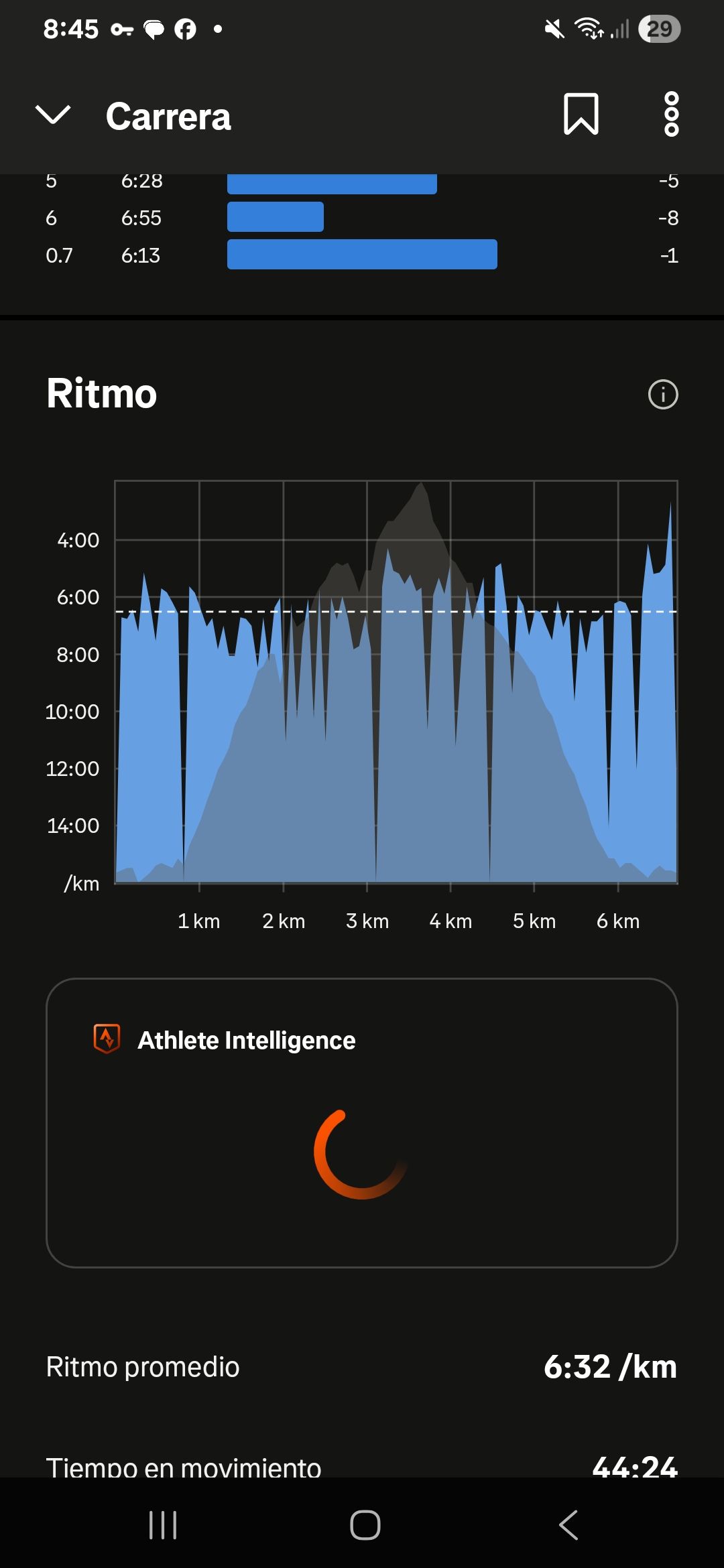Open the Ritmo info icon
The width and height of the screenshot is (724, 1568).
pyautogui.click(x=662, y=394)
